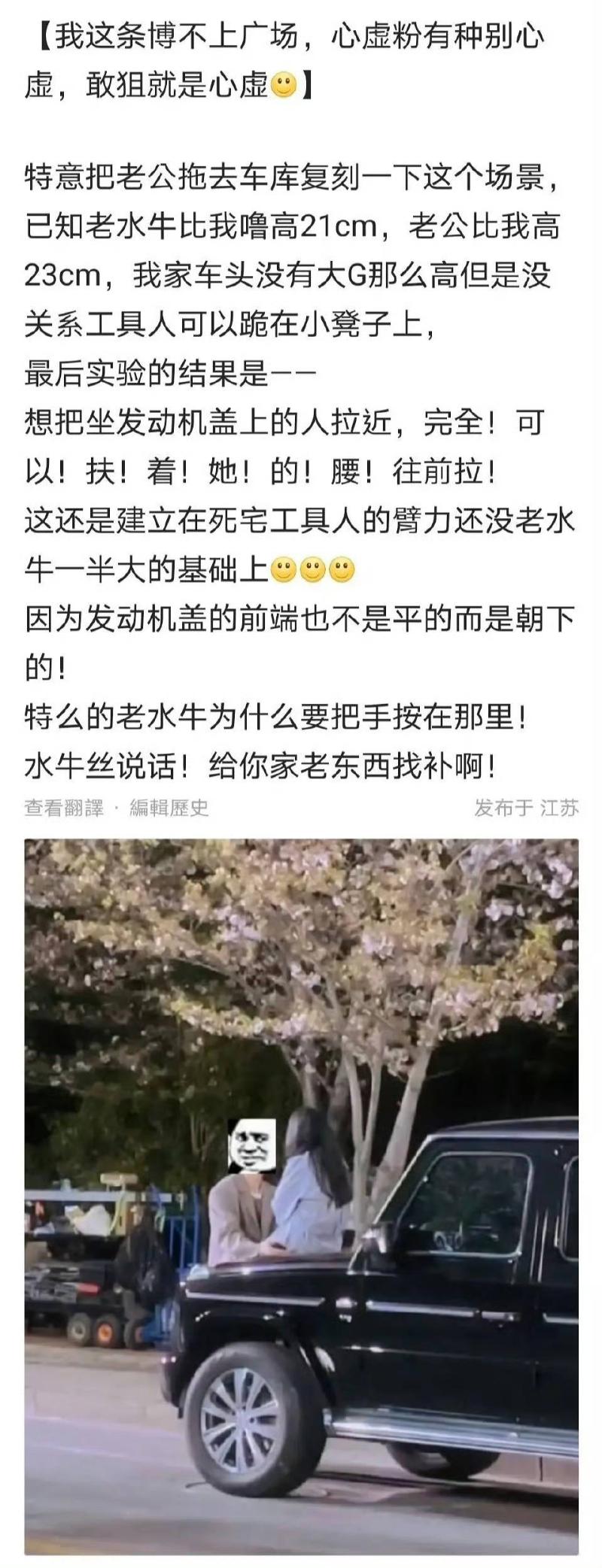The image size is (602, 1568).
Task: Open 編輯歷史 edit history
Action: (169, 808)
